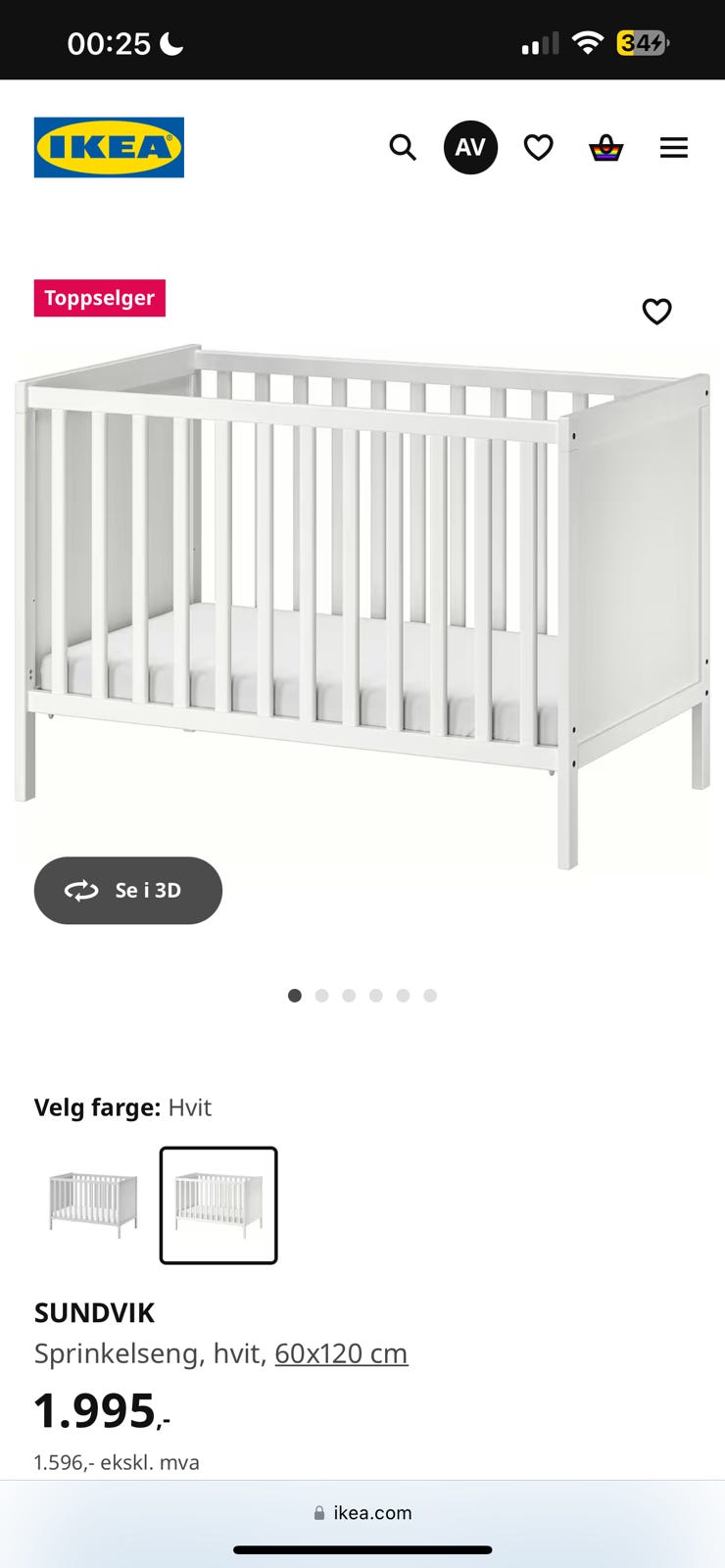The image size is (725, 1568).
Task: Open the shopping basket
Action: [x=605, y=148]
